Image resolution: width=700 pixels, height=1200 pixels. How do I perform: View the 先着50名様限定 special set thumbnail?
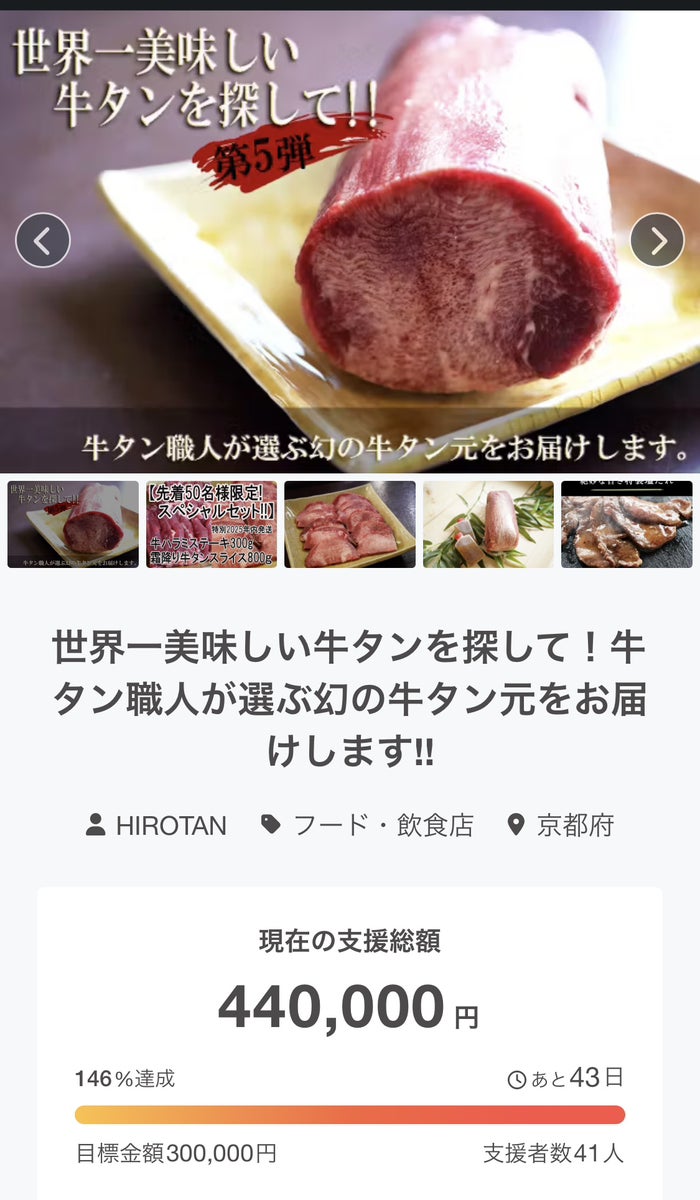211,524
